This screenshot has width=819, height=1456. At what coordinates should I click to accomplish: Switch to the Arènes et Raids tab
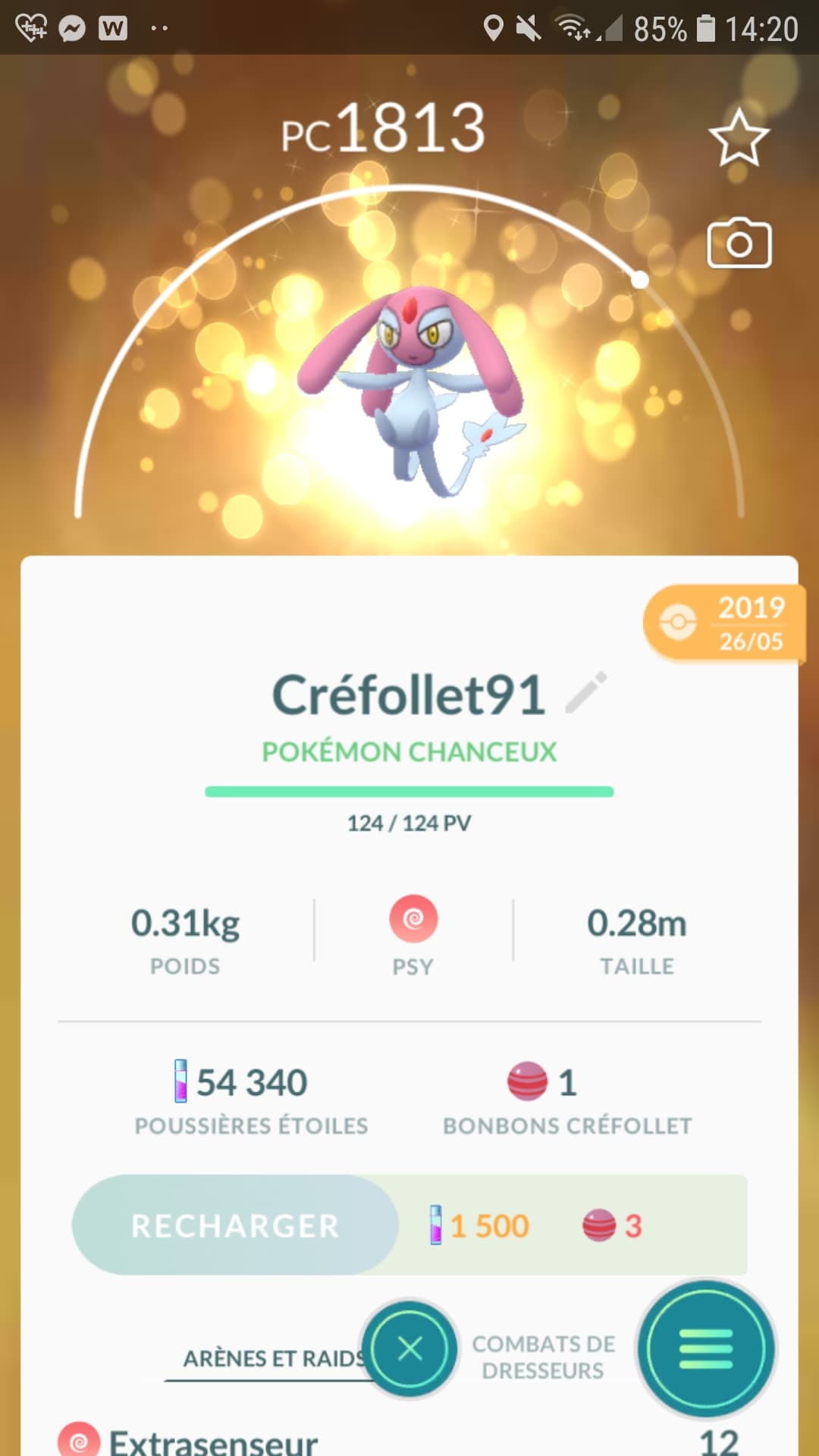273,1358
